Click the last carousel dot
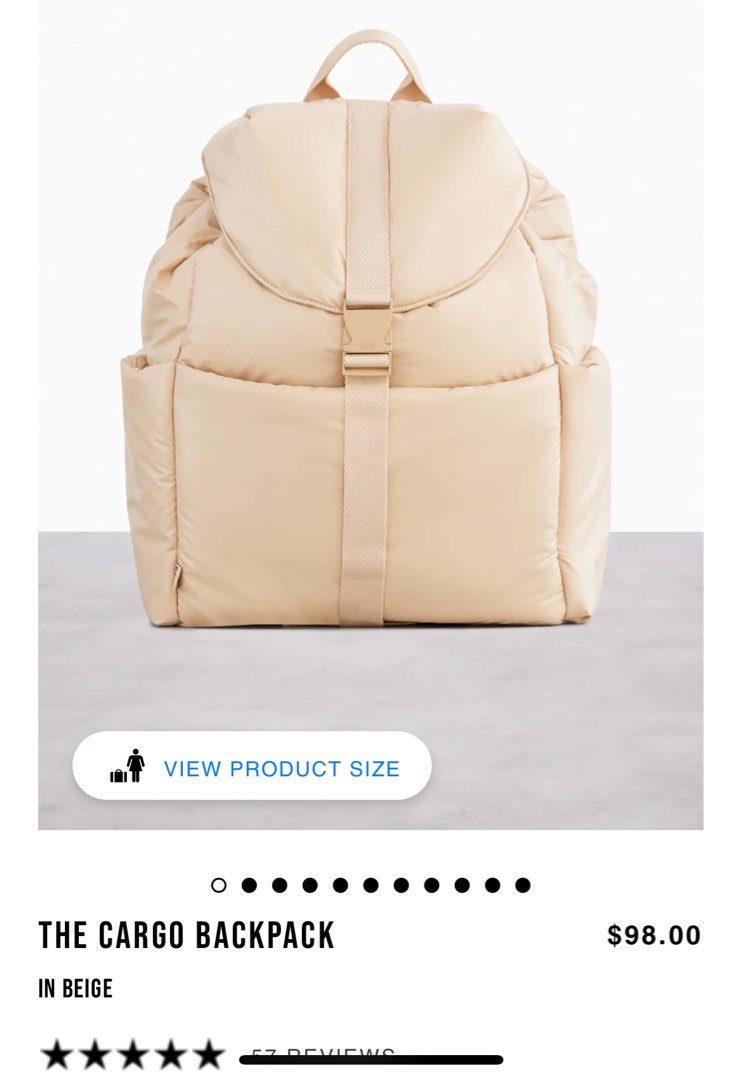This screenshot has height=1080, width=742. (x=524, y=884)
